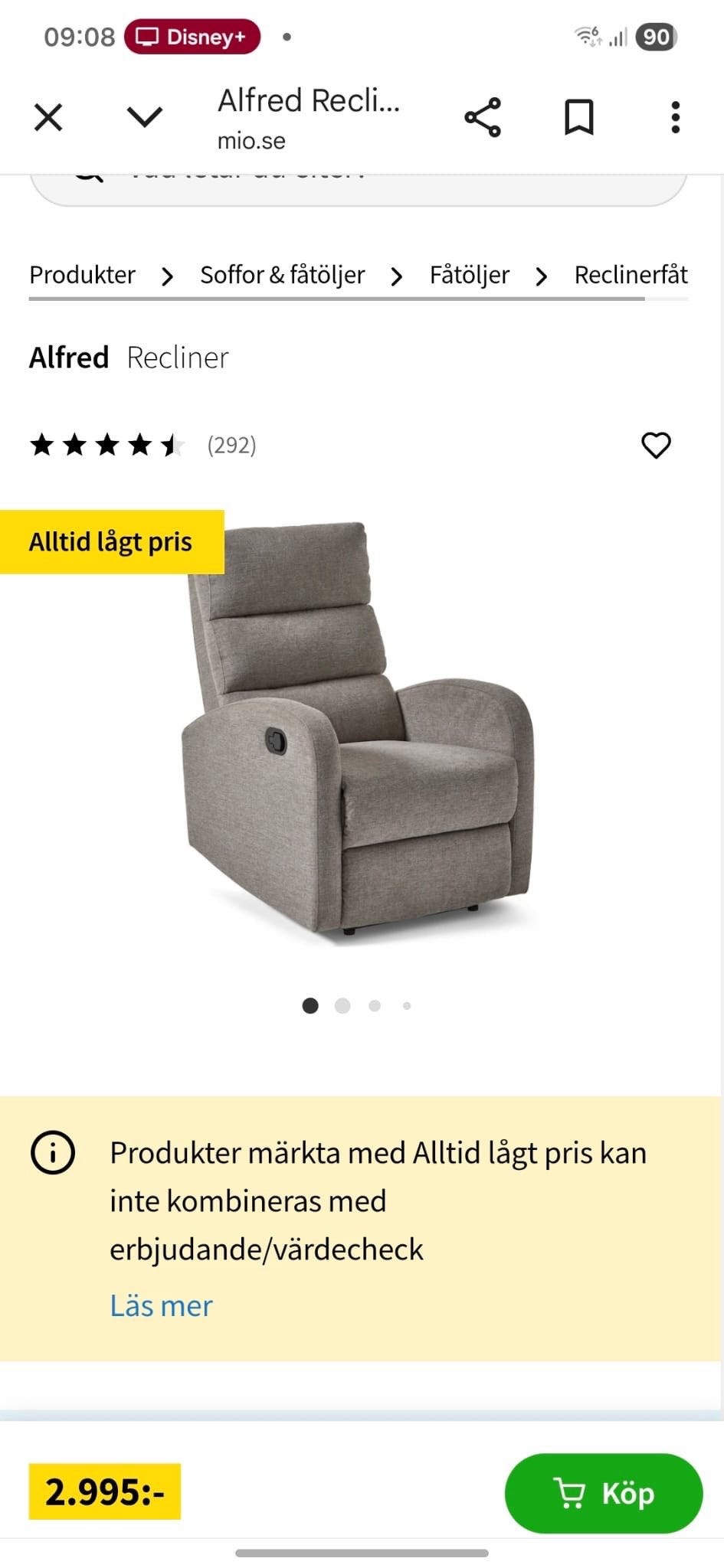Bookmark the current page
Image resolution: width=724 pixels, height=1568 pixels.
[x=580, y=116]
